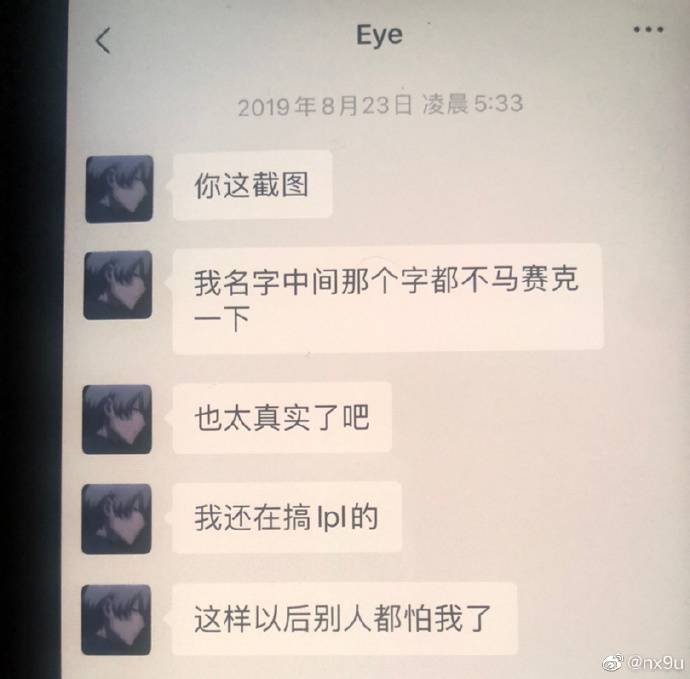Open sender's profile next to "也太真实了吧"
Image resolution: width=690 pixels, height=679 pixels.
117,418
